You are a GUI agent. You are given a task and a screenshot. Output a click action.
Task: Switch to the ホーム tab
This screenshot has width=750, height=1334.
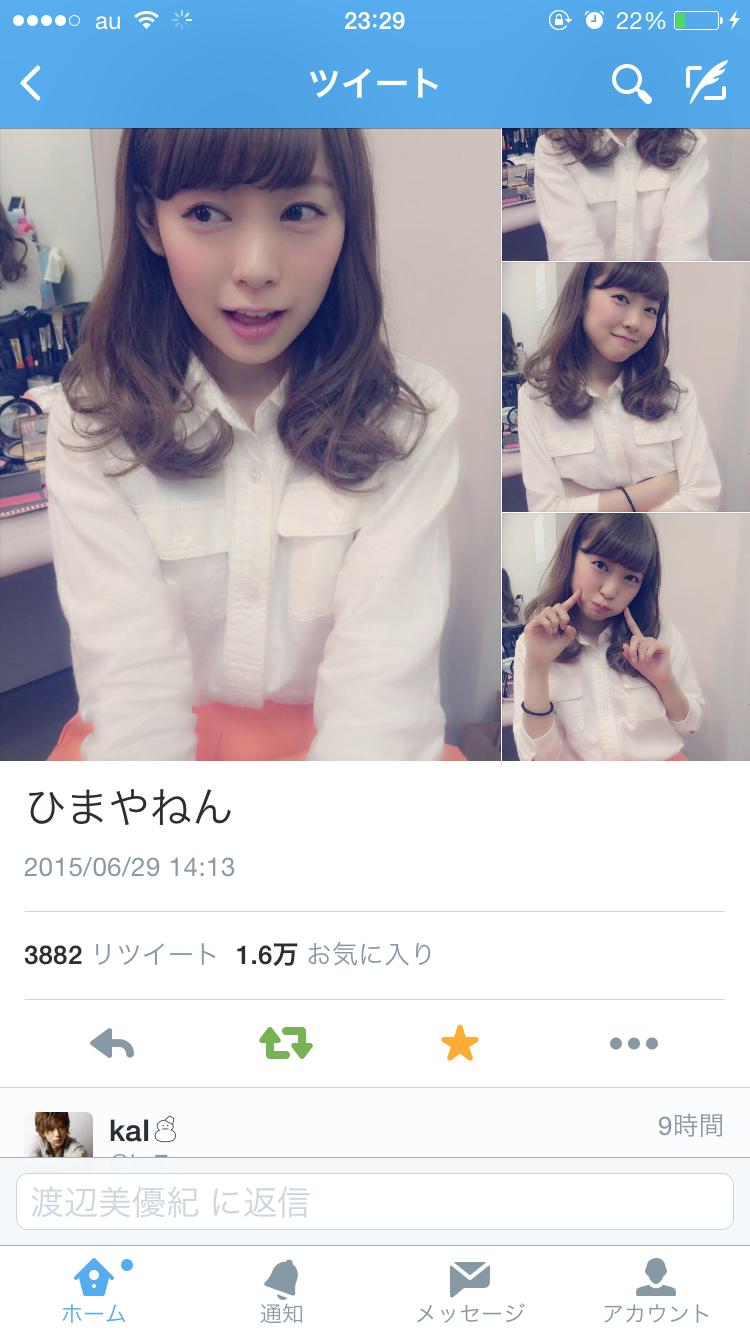(94, 1290)
